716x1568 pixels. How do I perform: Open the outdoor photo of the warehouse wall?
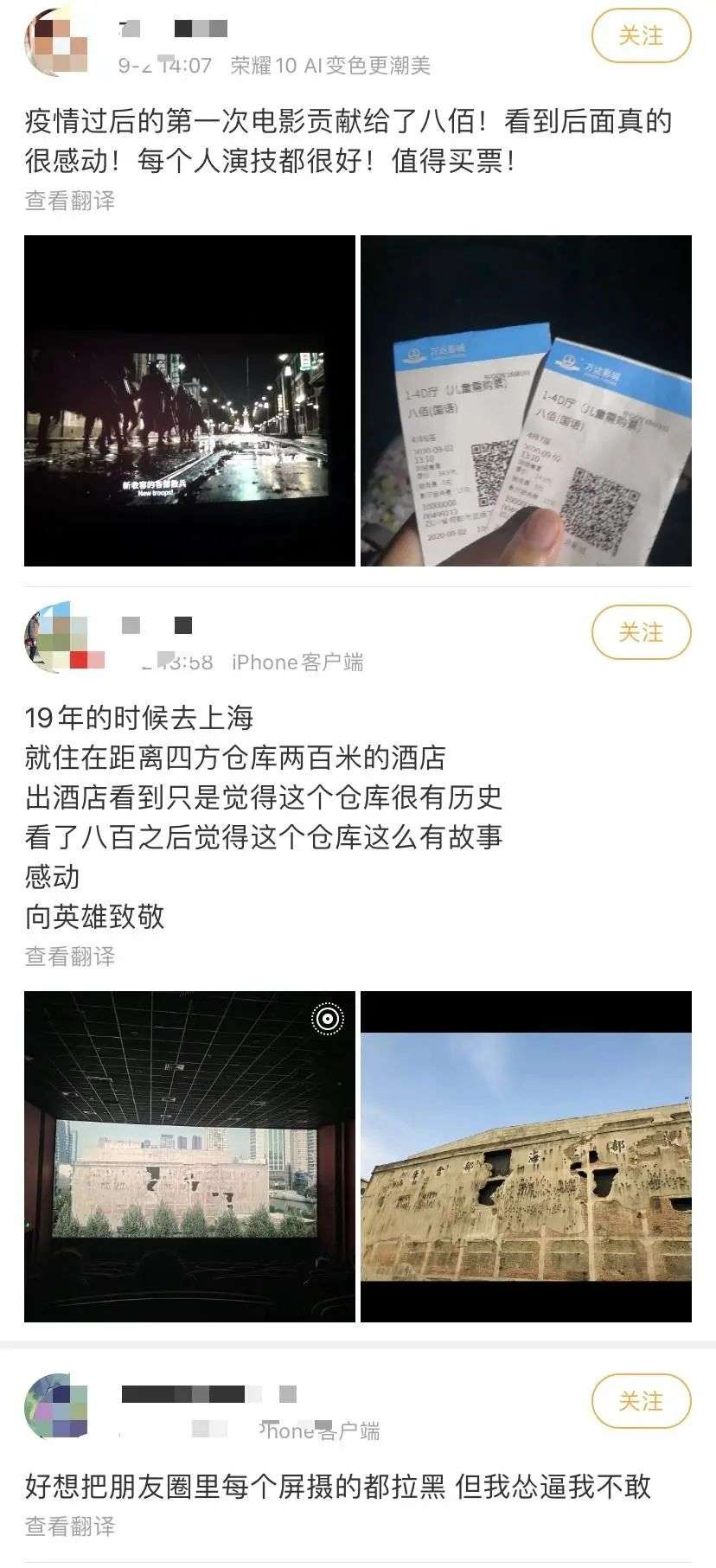[x=526, y=1156]
